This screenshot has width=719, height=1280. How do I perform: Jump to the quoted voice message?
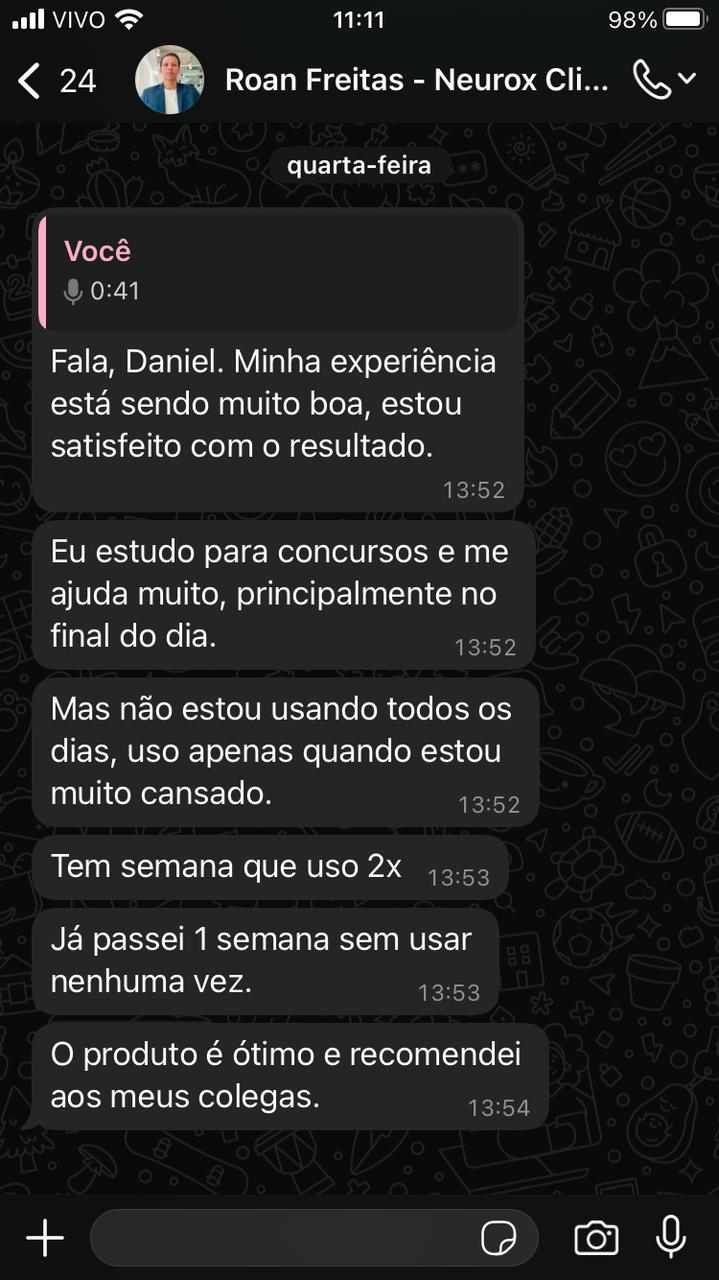278,271
